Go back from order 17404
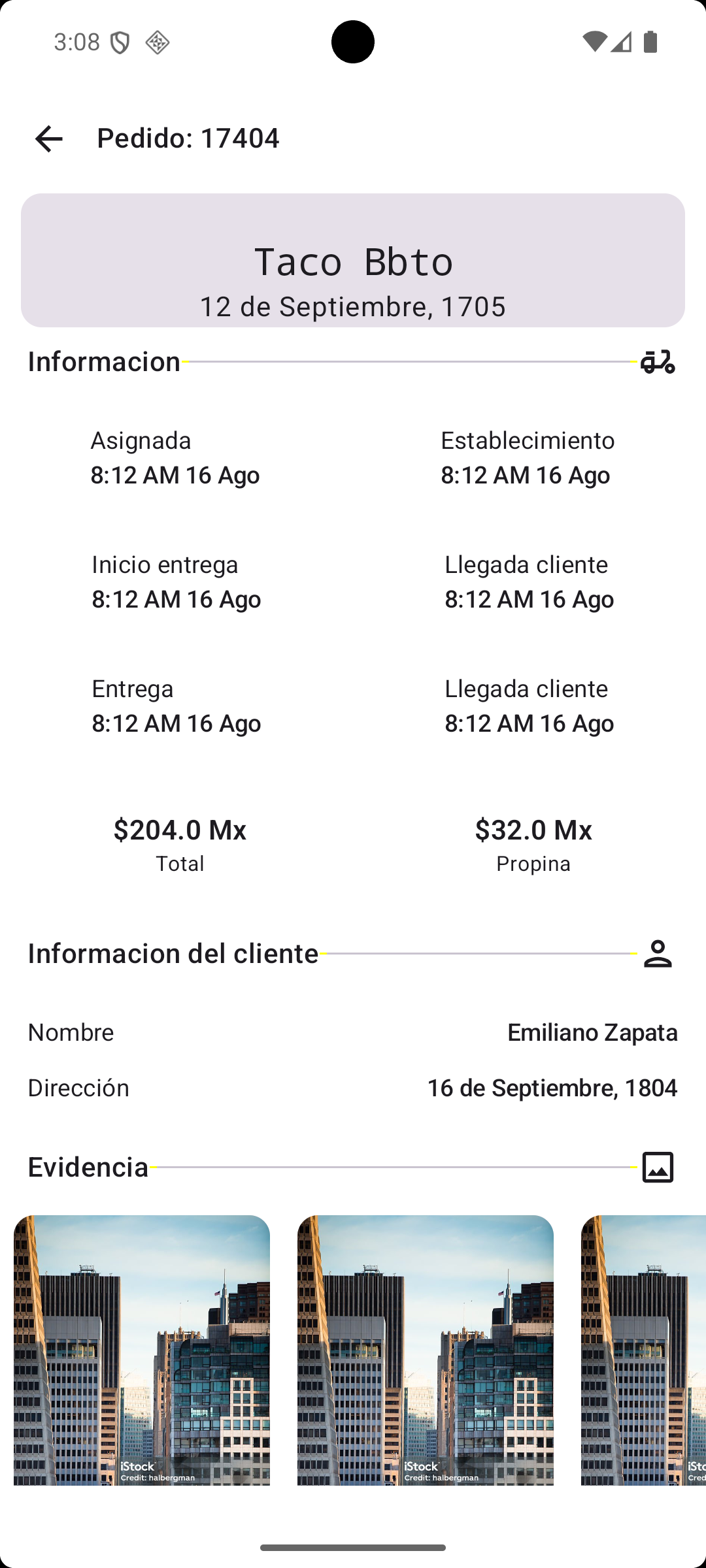Screen dimensions: 706x1568 pyautogui.click(x=49, y=139)
